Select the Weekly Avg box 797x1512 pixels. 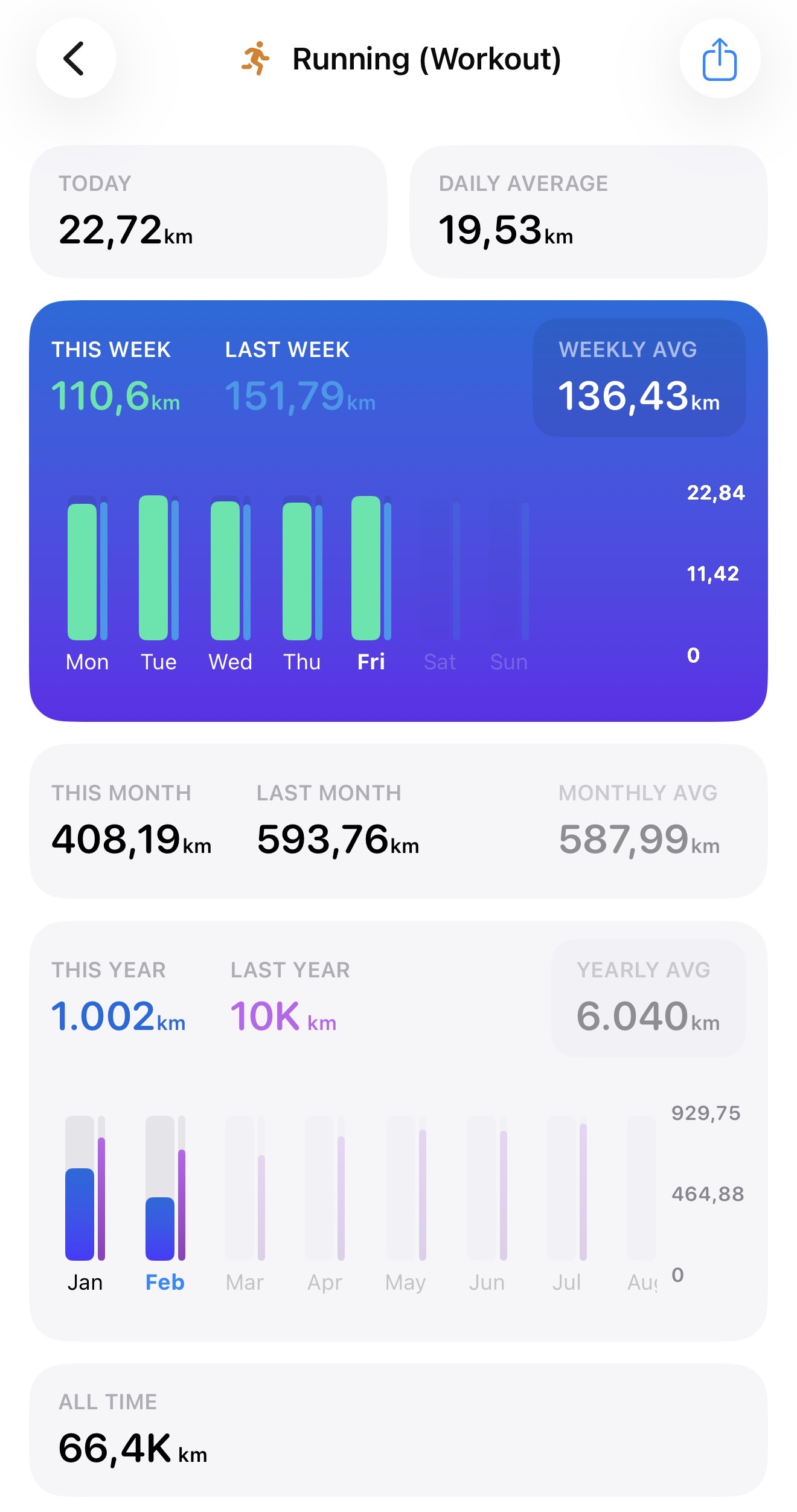(639, 378)
